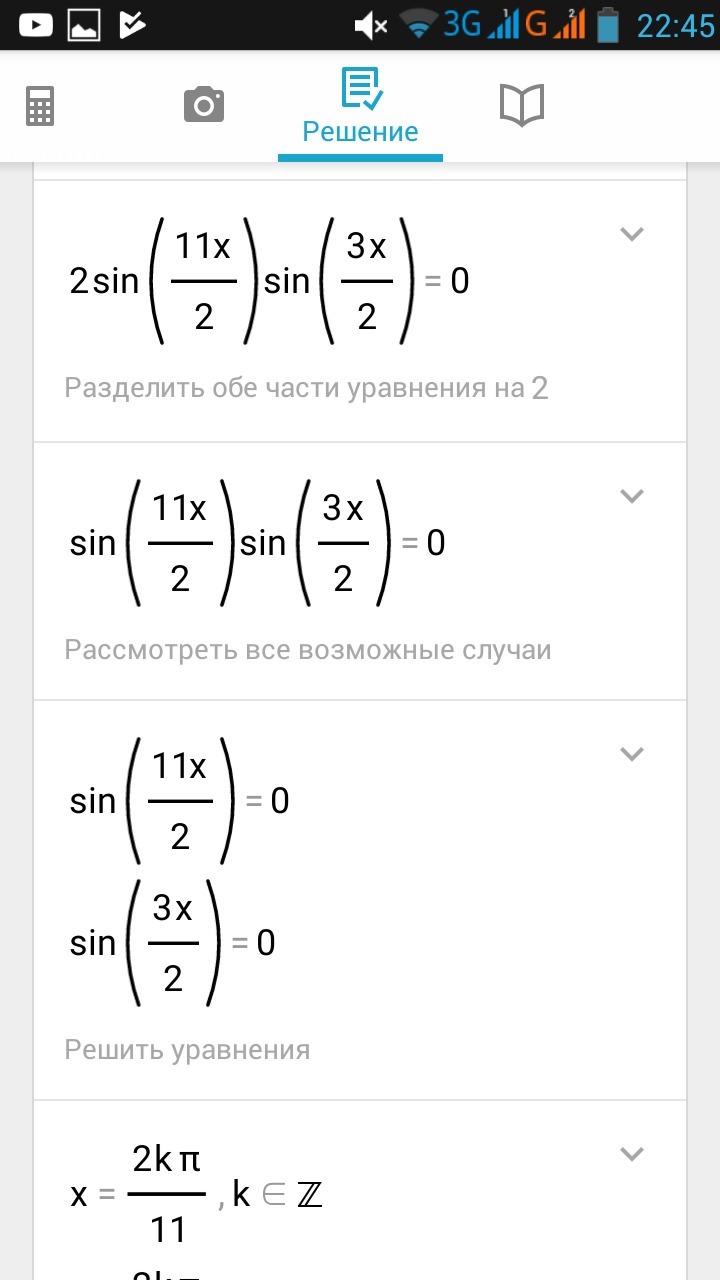Open the textbook book tab
This screenshot has width=720, height=1280.
(521, 105)
